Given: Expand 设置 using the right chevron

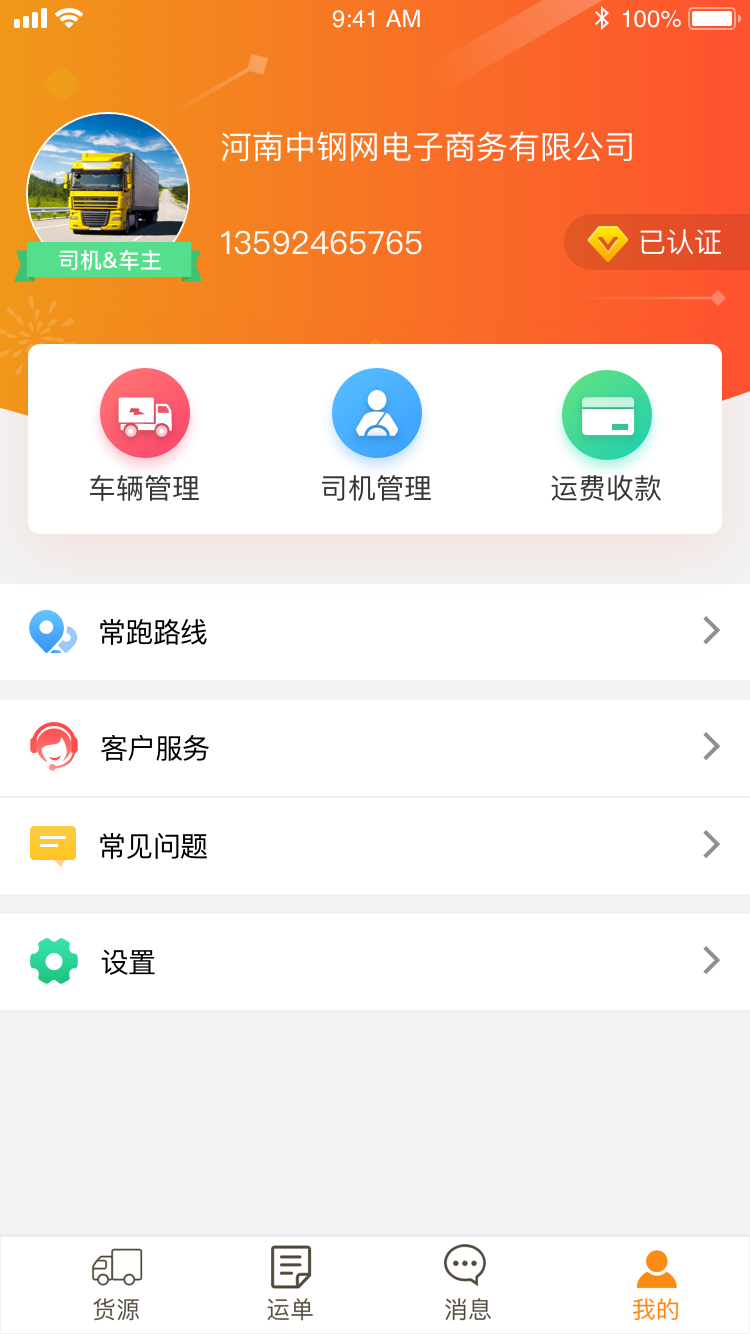Looking at the screenshot, I should click(x=711, y=961).
